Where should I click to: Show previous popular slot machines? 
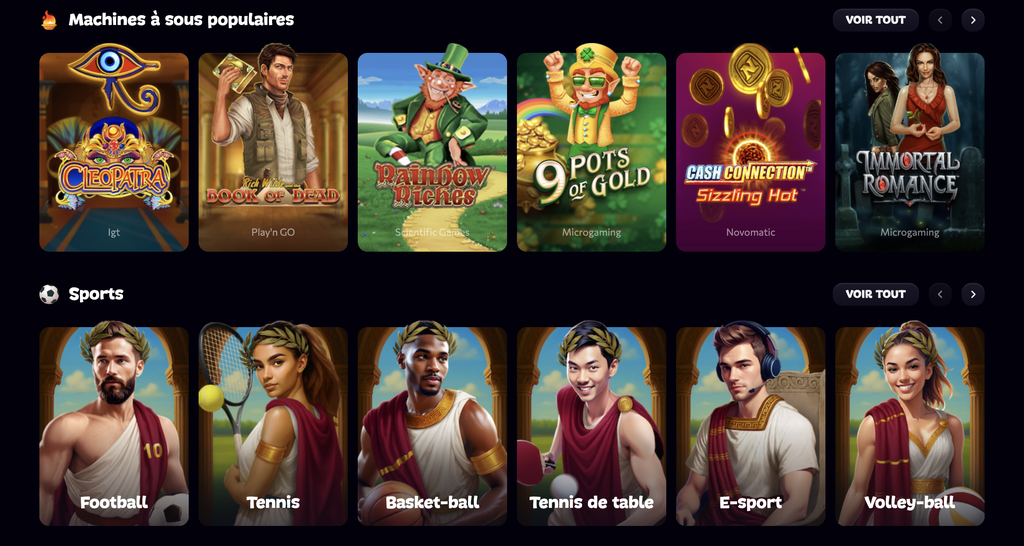[940, 20]
